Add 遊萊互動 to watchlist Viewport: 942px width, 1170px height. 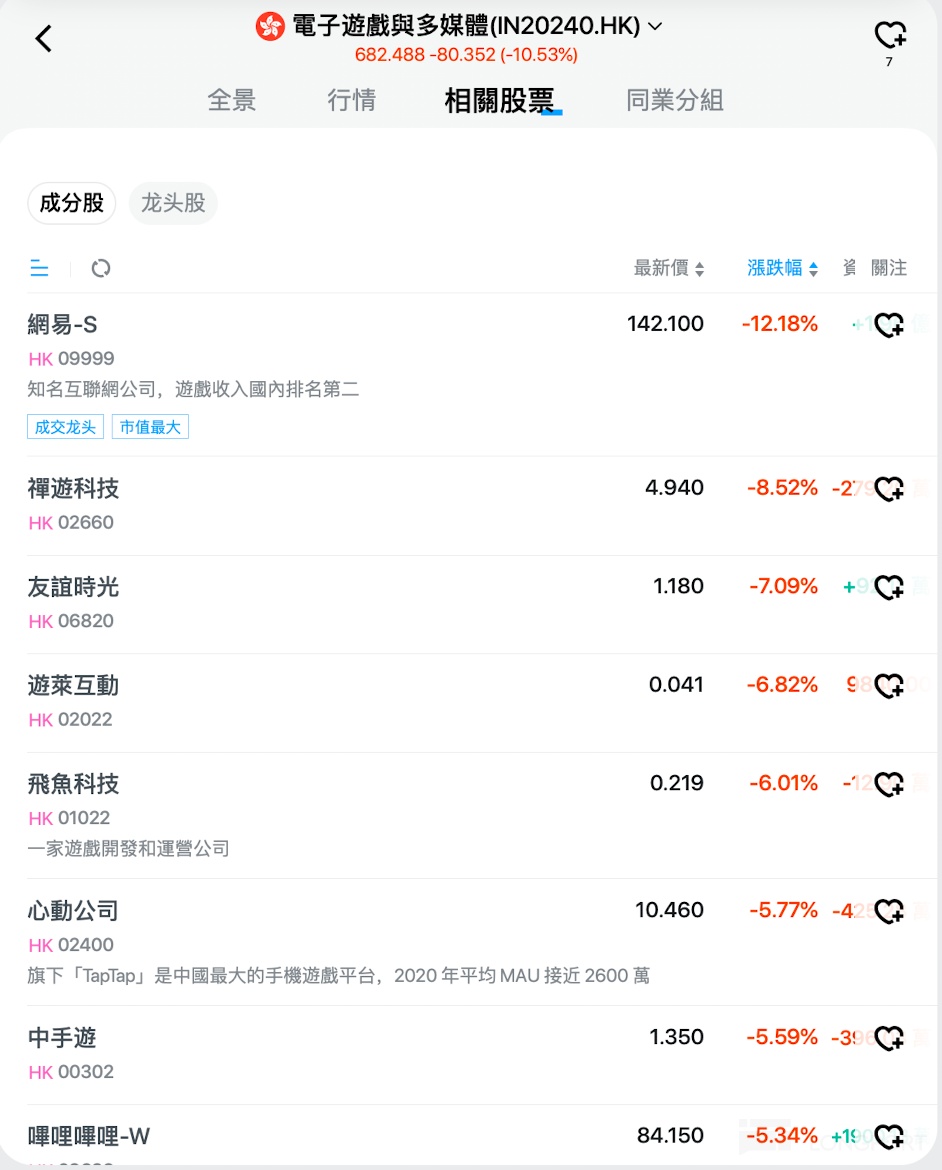point(888,686)
